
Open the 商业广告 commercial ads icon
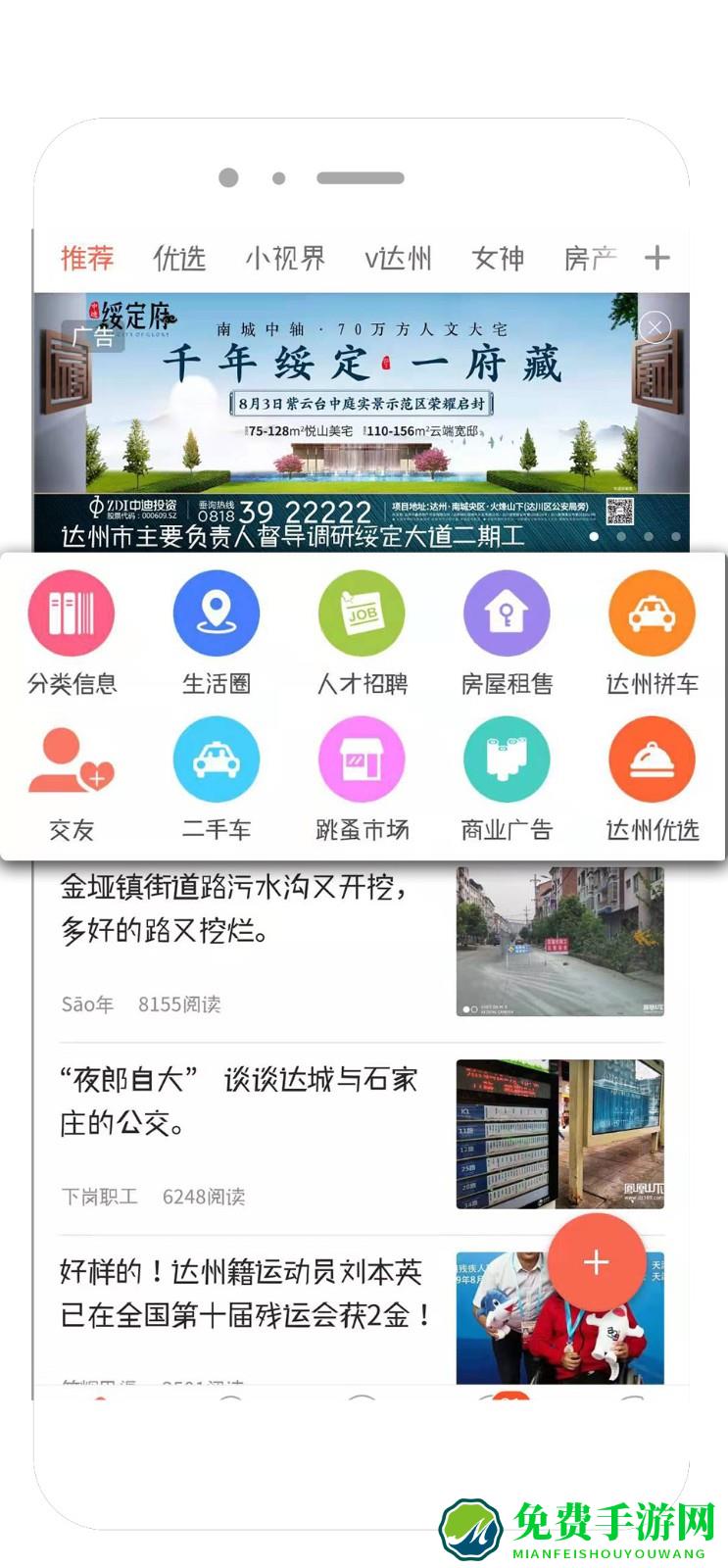[506, 759]
